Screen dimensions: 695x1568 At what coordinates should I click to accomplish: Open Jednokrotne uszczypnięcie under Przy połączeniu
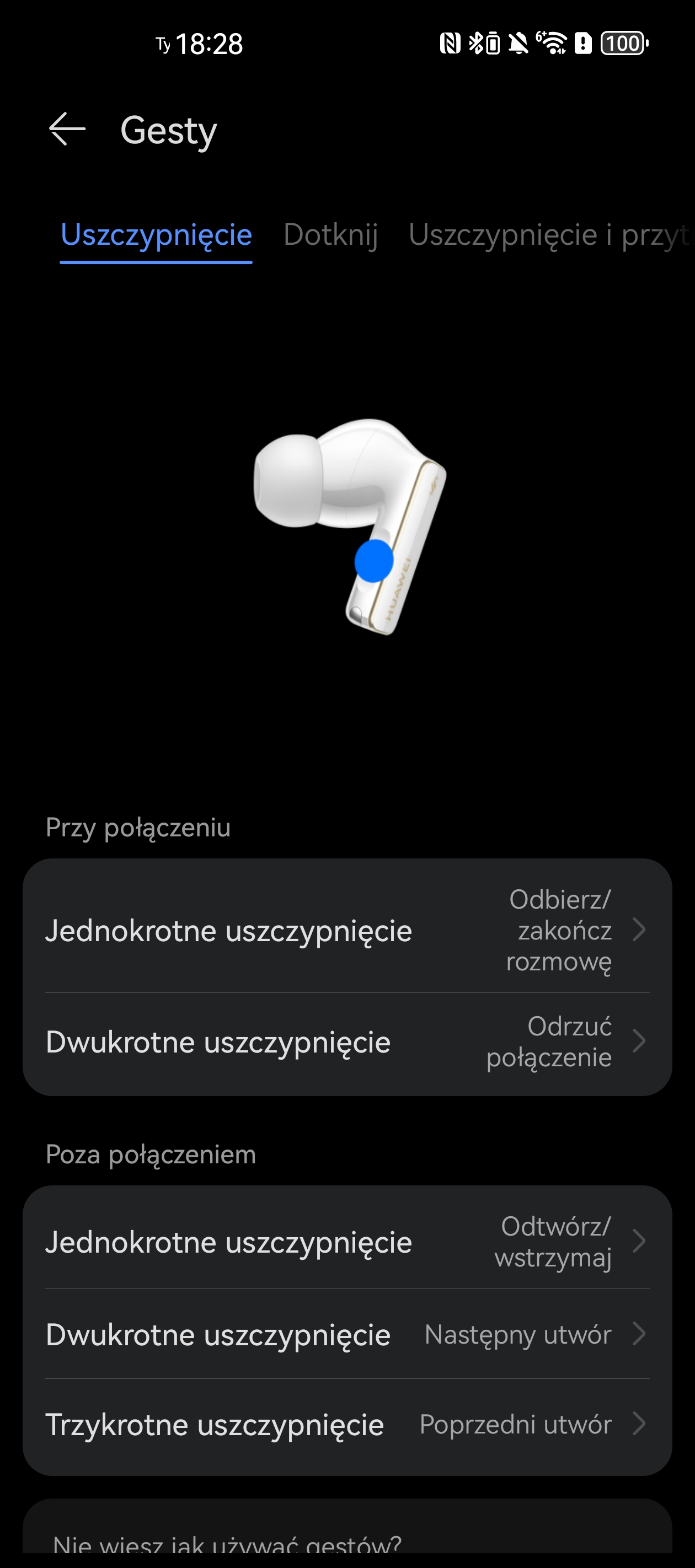(347, 930)
